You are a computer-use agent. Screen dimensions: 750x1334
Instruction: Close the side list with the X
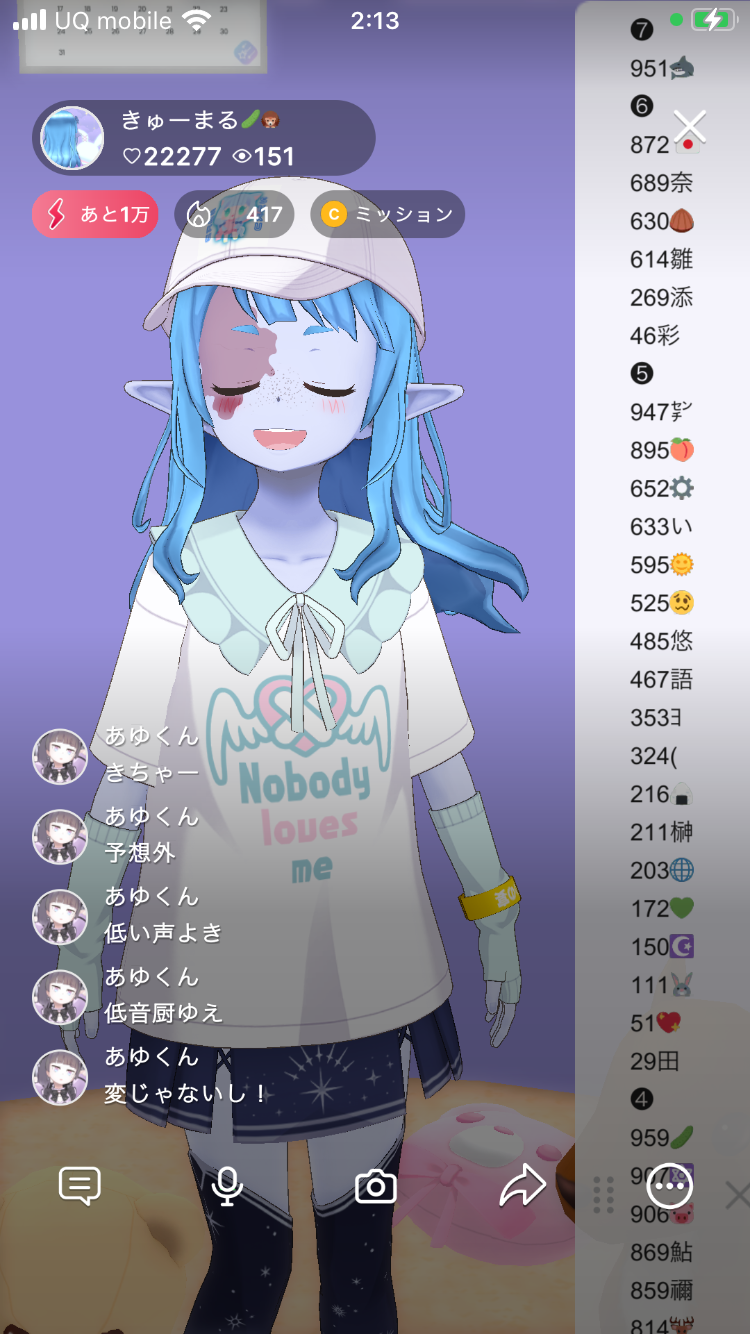click(690, 127)
